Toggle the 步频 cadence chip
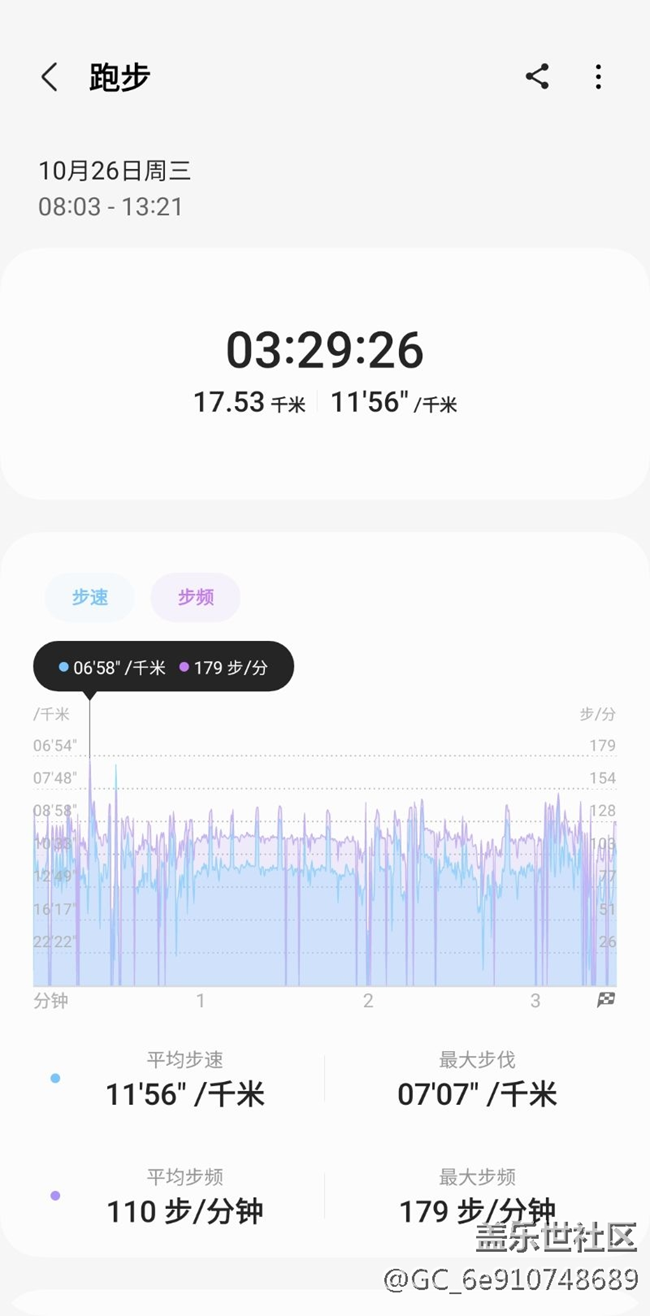 click(195, 598)
